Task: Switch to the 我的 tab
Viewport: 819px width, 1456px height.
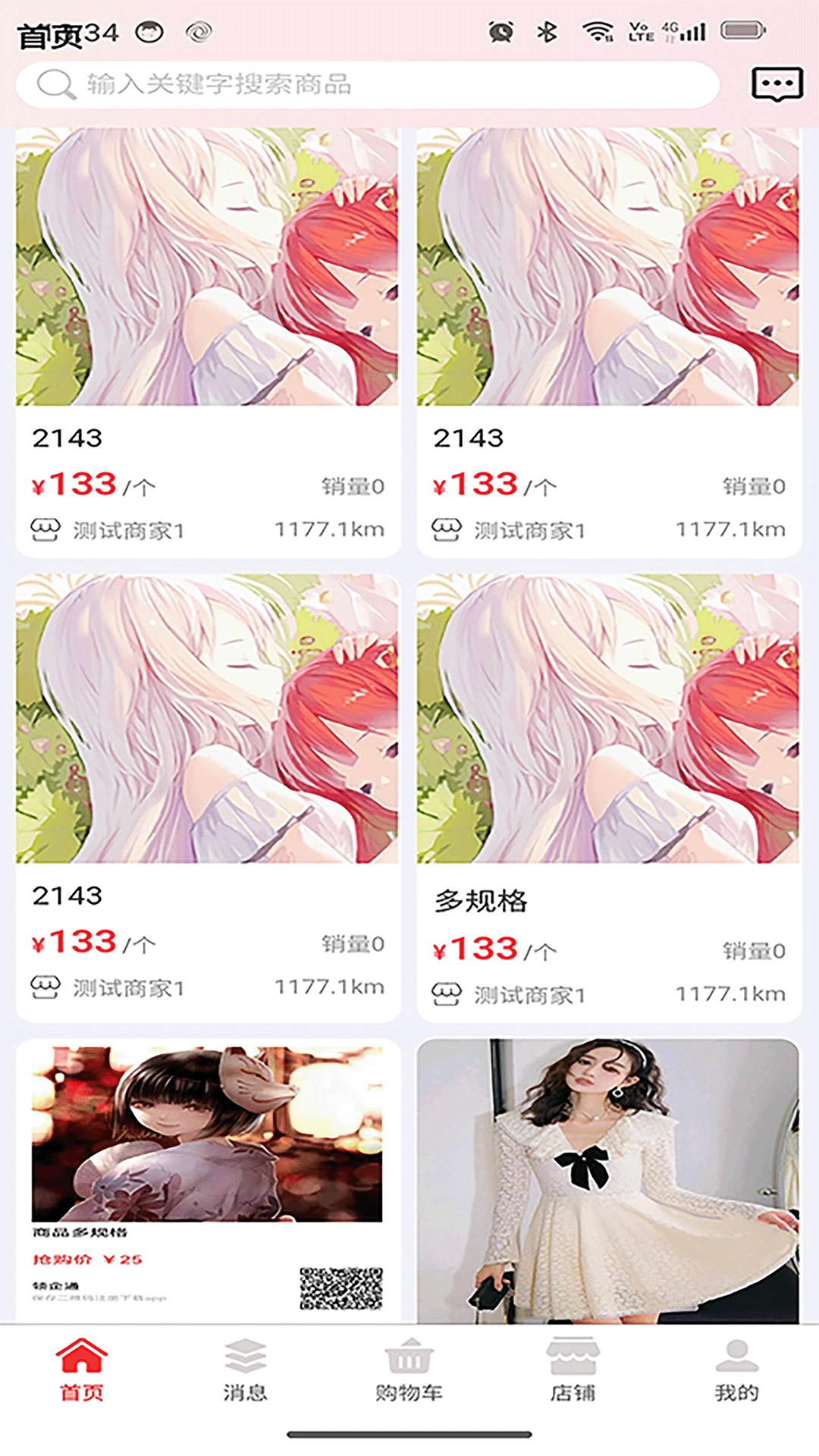Action: pos(736,1370)
